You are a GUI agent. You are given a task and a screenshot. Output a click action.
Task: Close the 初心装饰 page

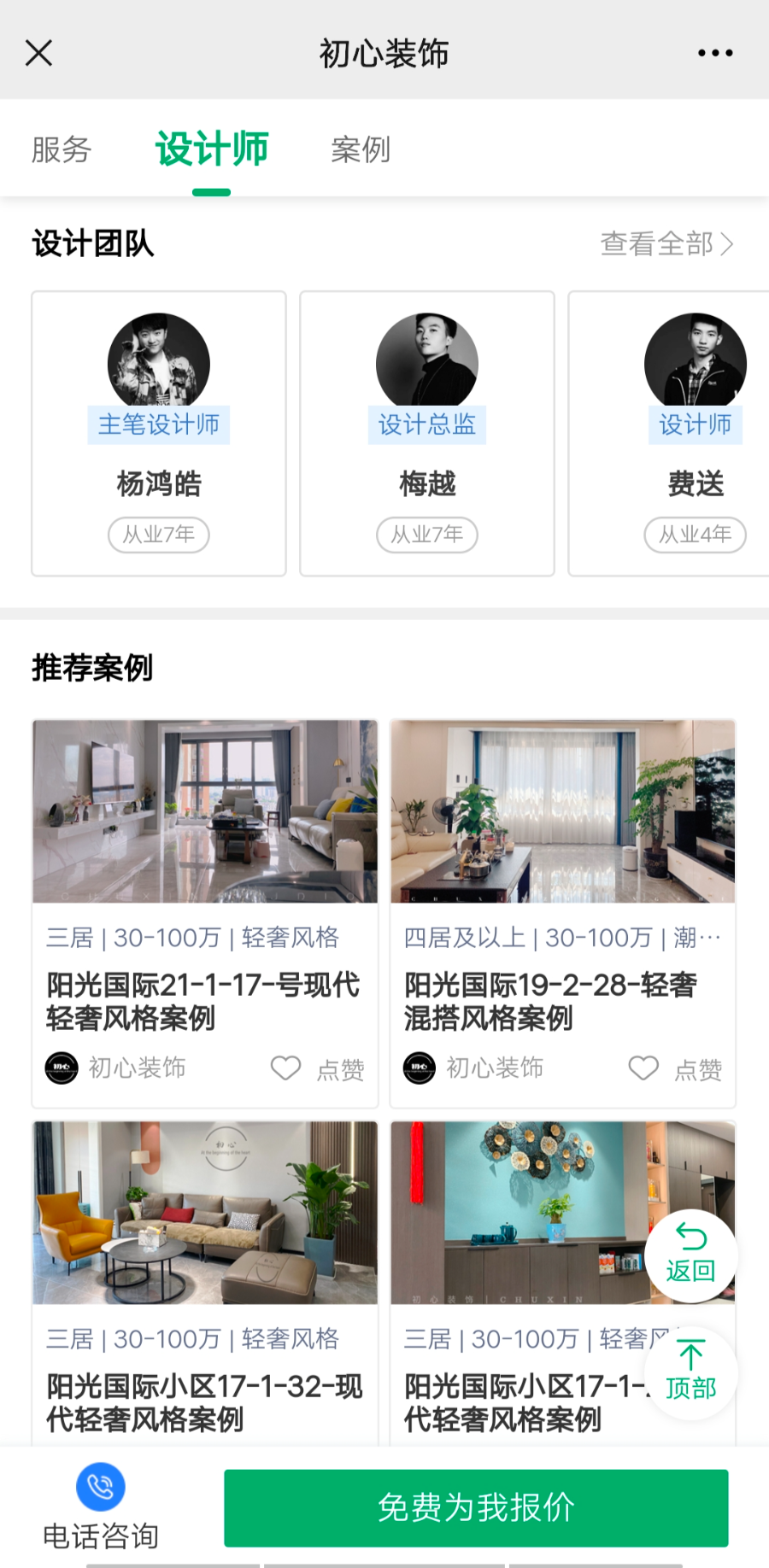point(39,53)
